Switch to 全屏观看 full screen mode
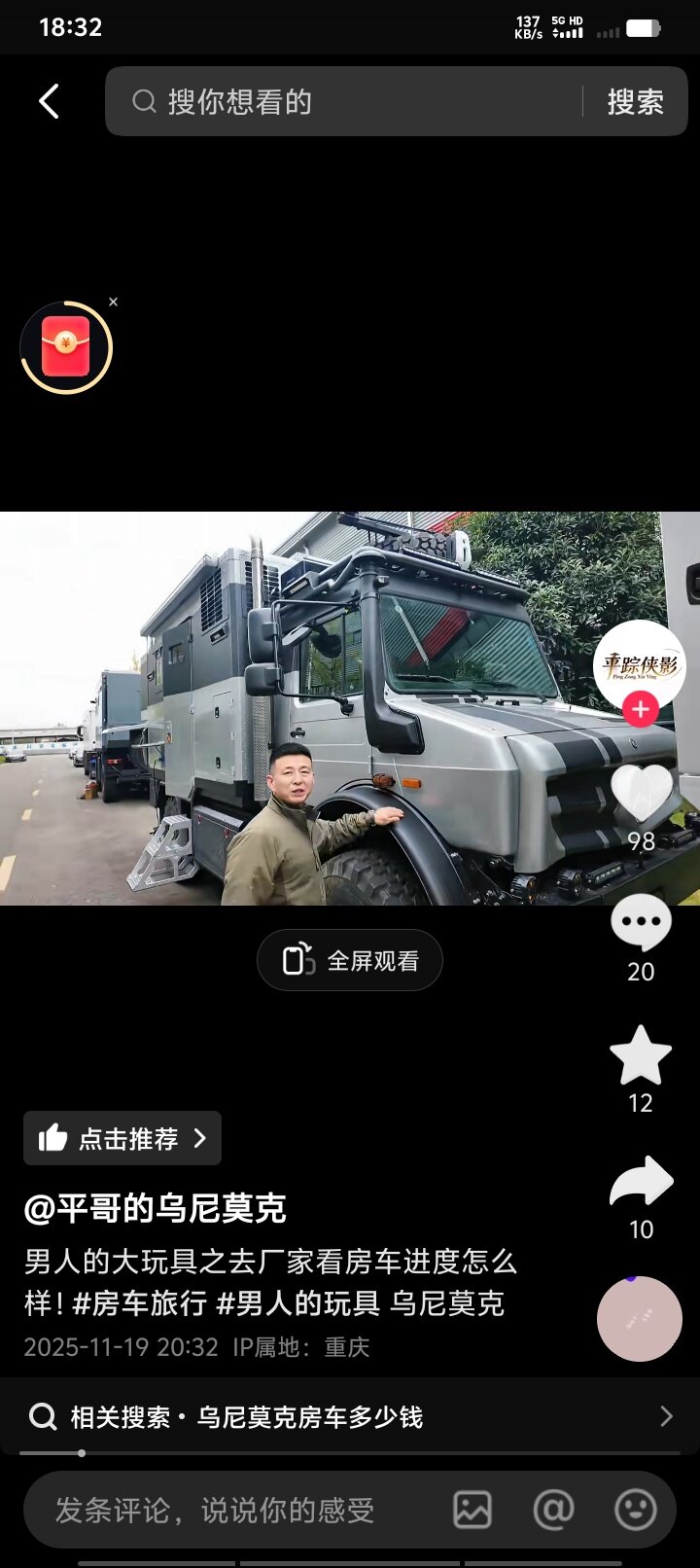 pyautogui.click(x=350, y=960)
